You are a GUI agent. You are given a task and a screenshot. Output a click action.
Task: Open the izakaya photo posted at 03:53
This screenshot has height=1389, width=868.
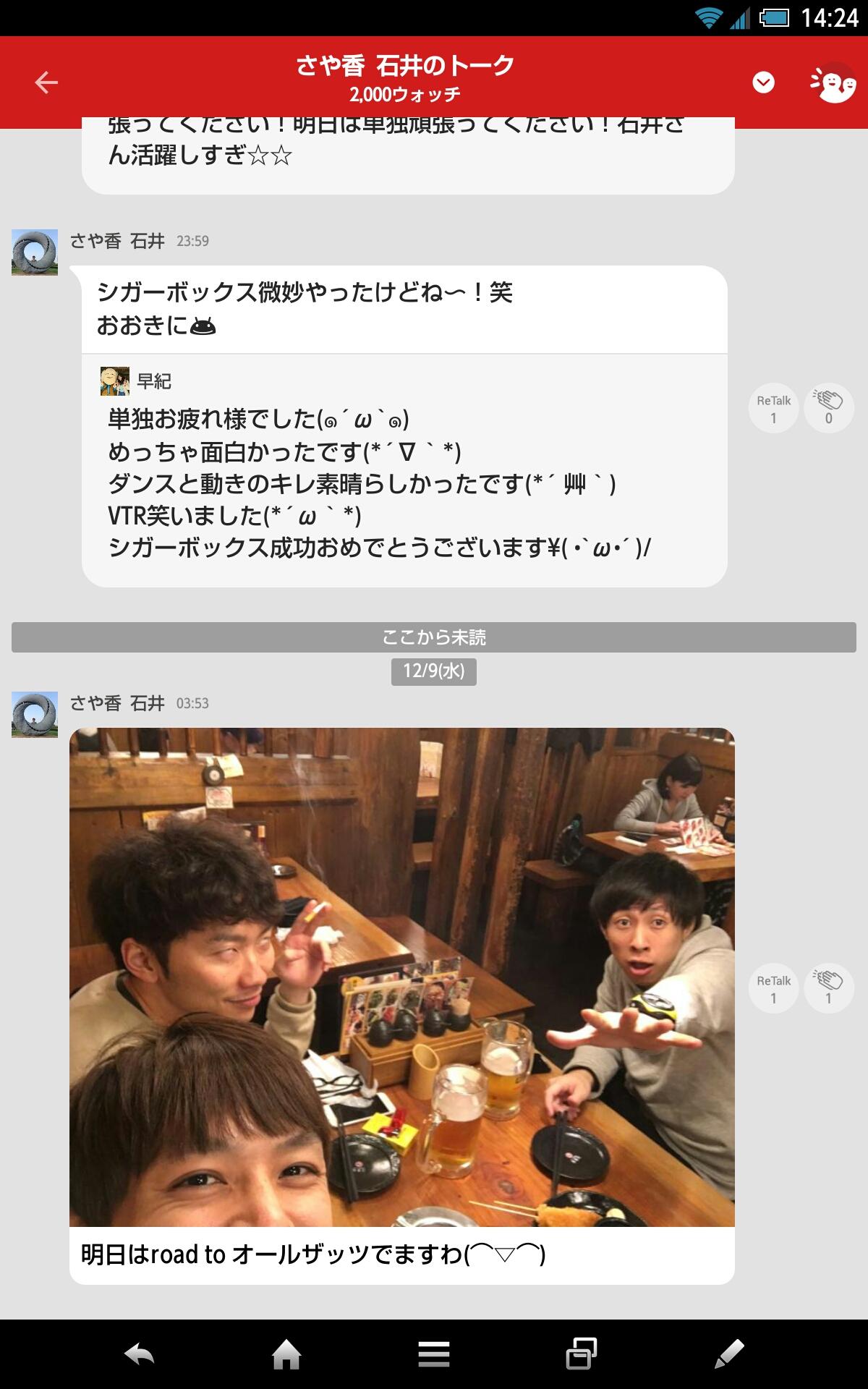coord(401,977)
